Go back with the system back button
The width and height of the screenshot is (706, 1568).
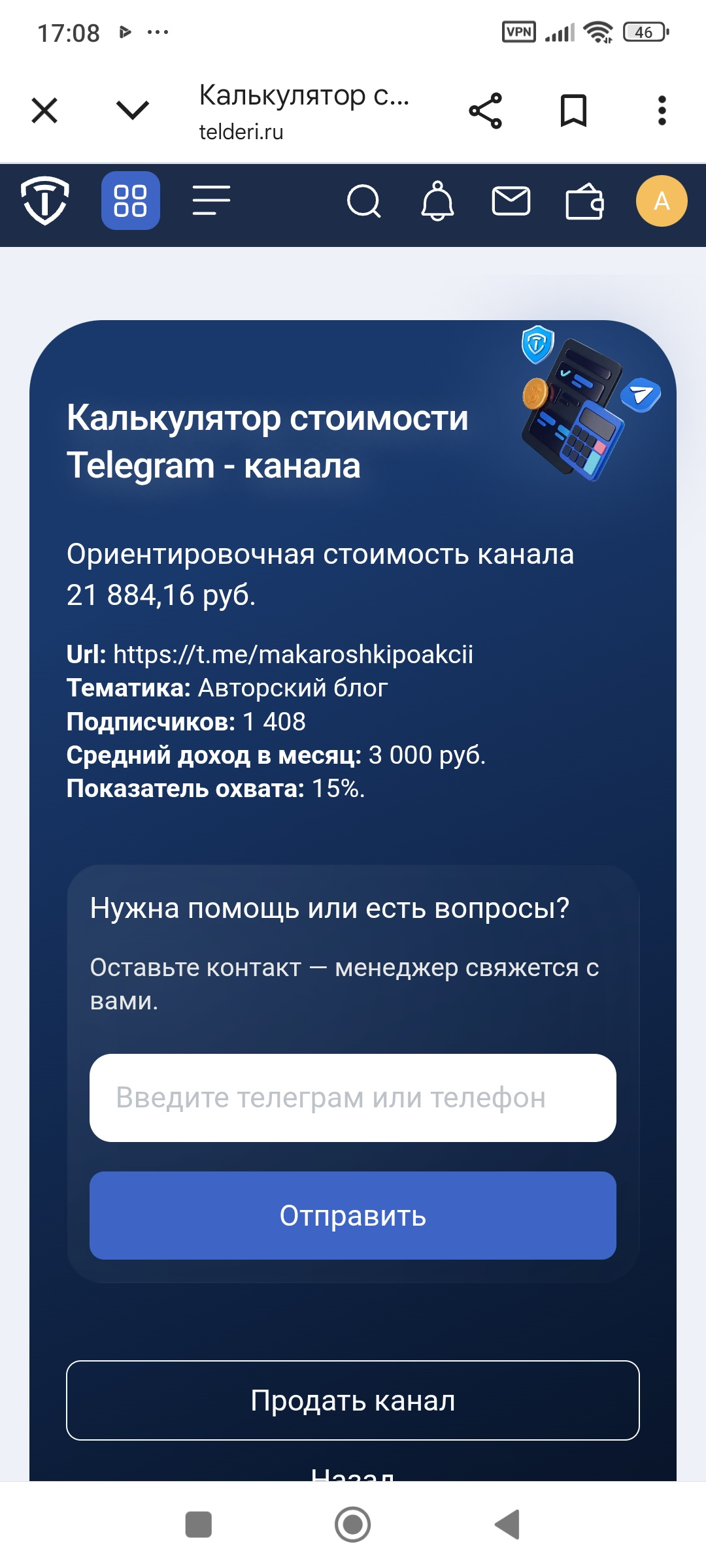pos(507,1524)
